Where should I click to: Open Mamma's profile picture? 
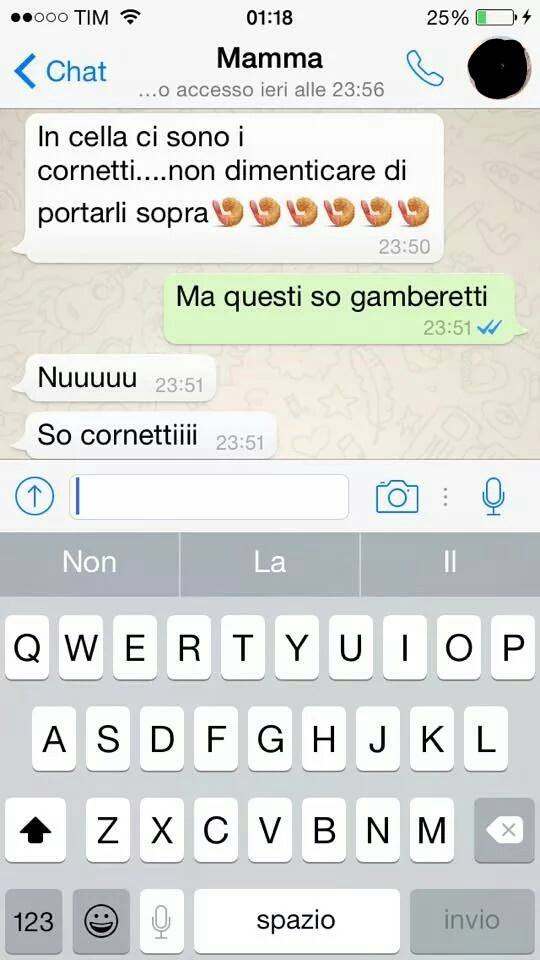coord(498,68)
